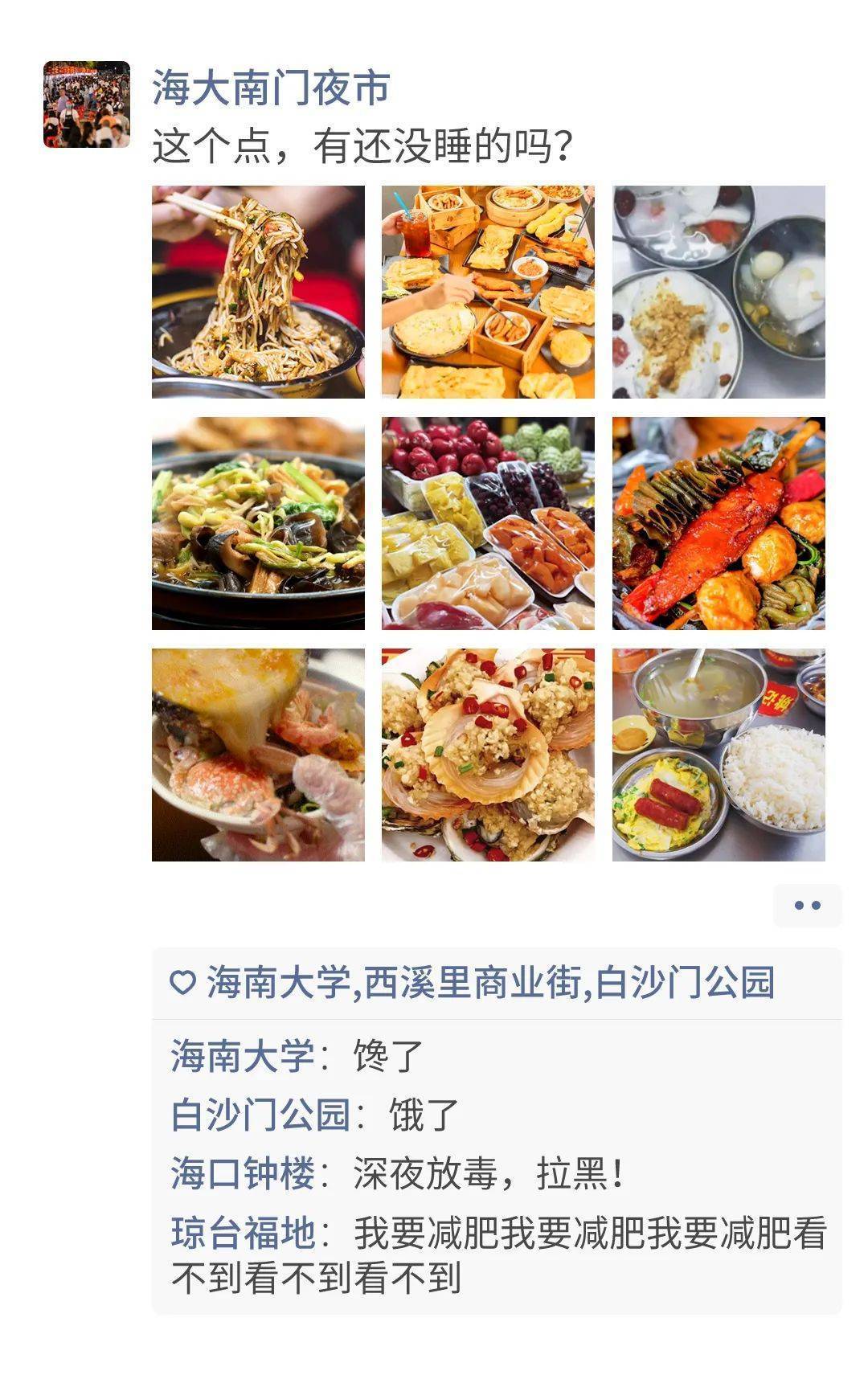
Task: Open 海大南门夜市 profile avatar
Action: [87, 104]
